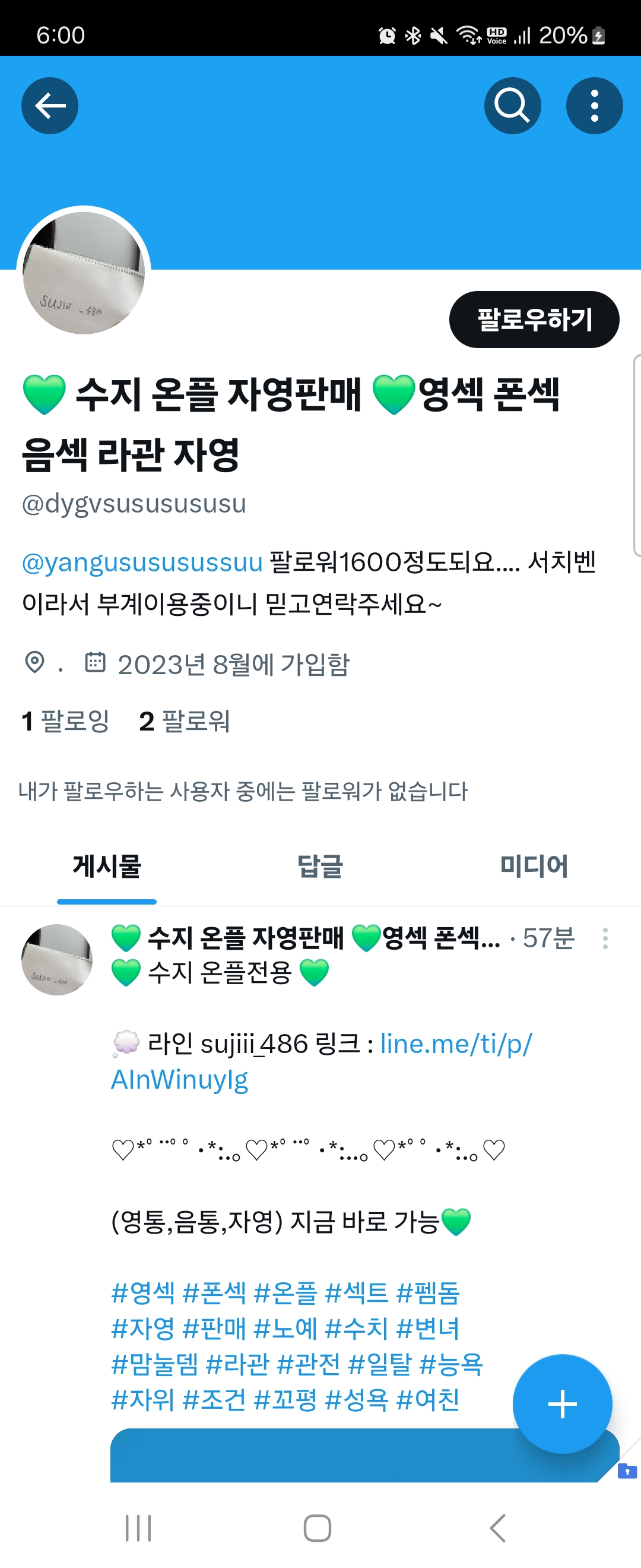Open recent apps from navigation bar
Screen dimensions: 641x1568
138,1528
